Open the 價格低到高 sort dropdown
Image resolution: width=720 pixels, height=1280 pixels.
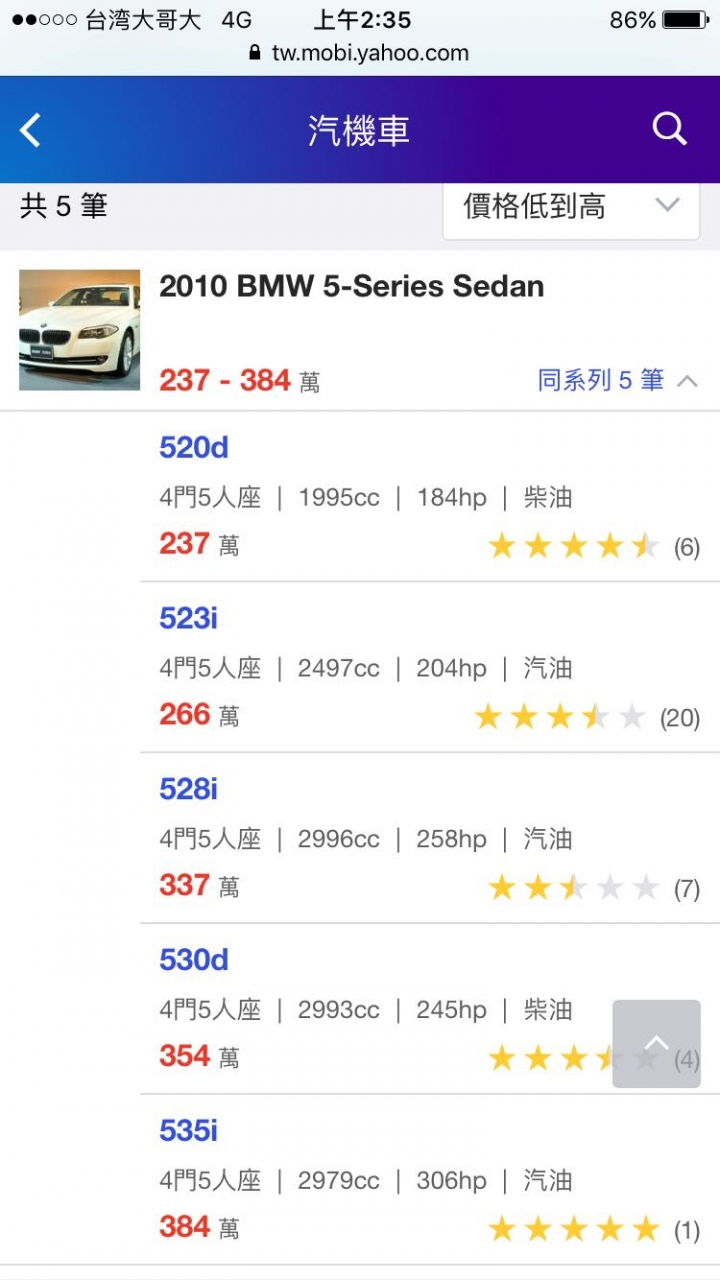pyautogui.click(x=571, y=207)
